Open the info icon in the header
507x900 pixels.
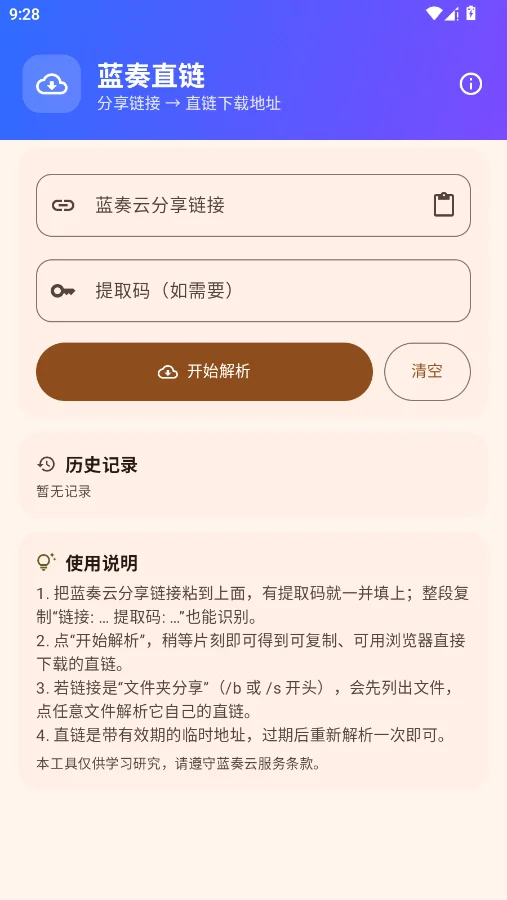coord(471,84)
